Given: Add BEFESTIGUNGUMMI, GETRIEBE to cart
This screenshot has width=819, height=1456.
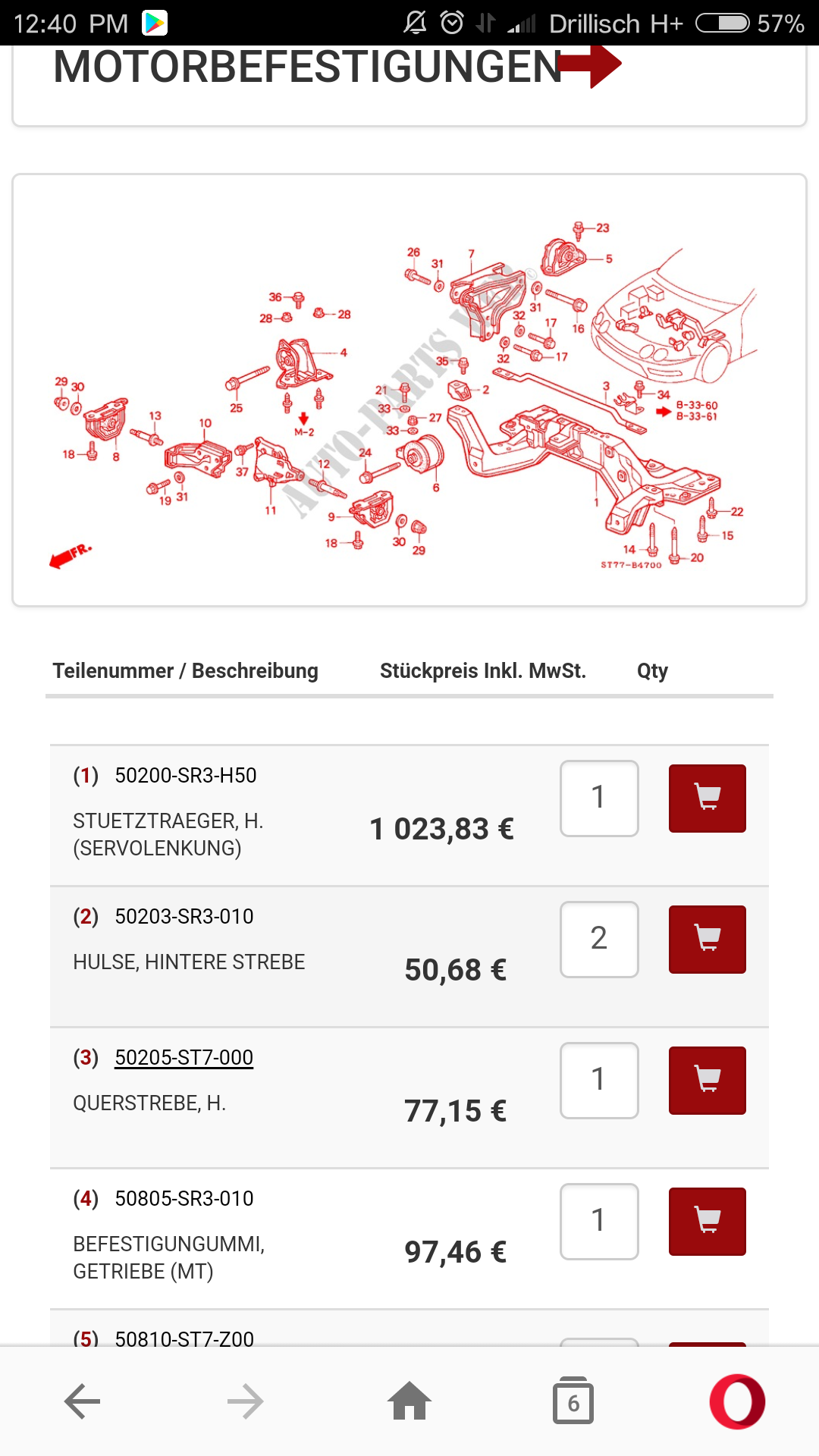Looking at the screenshot, I should (x=707, y=1222).
